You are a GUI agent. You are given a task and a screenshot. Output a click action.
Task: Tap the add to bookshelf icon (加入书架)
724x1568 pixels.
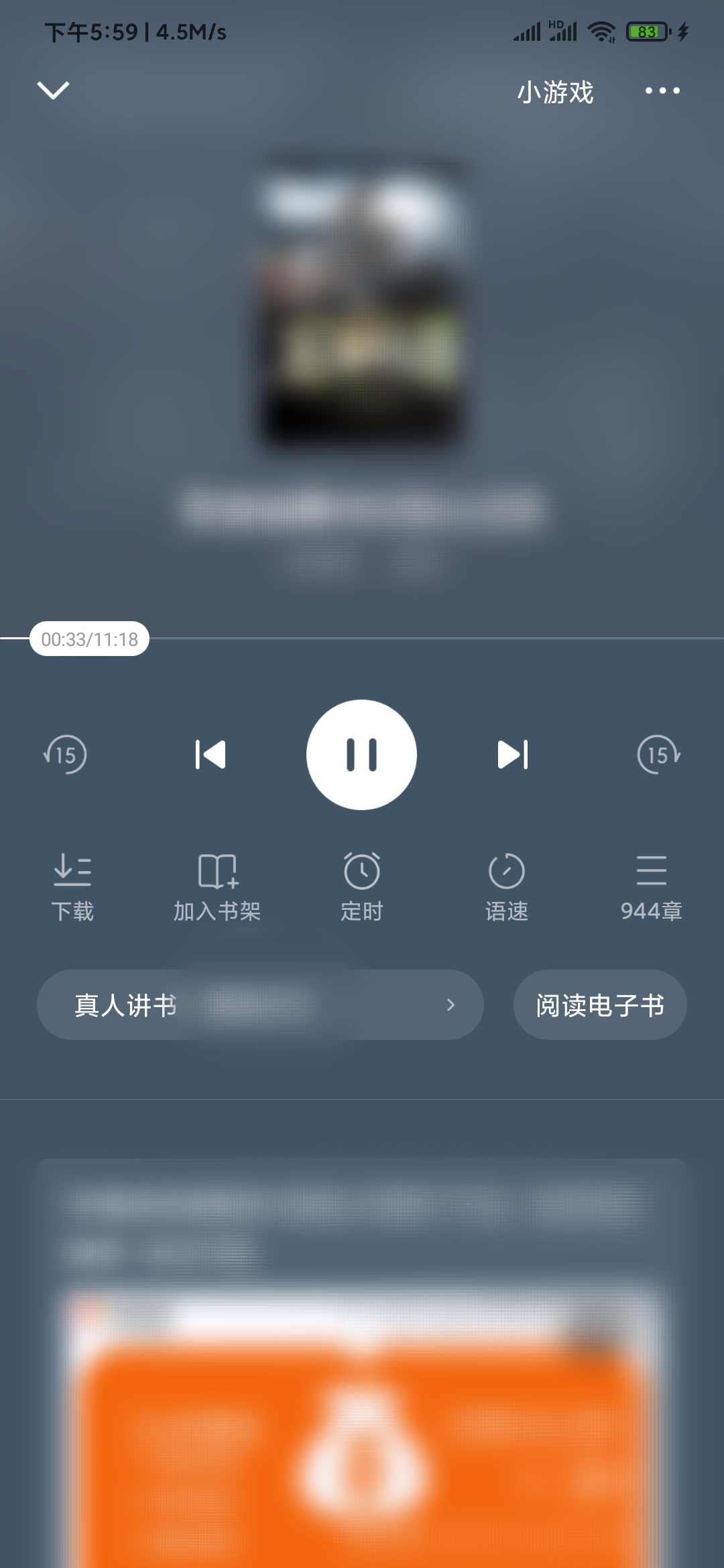[217, 885]
